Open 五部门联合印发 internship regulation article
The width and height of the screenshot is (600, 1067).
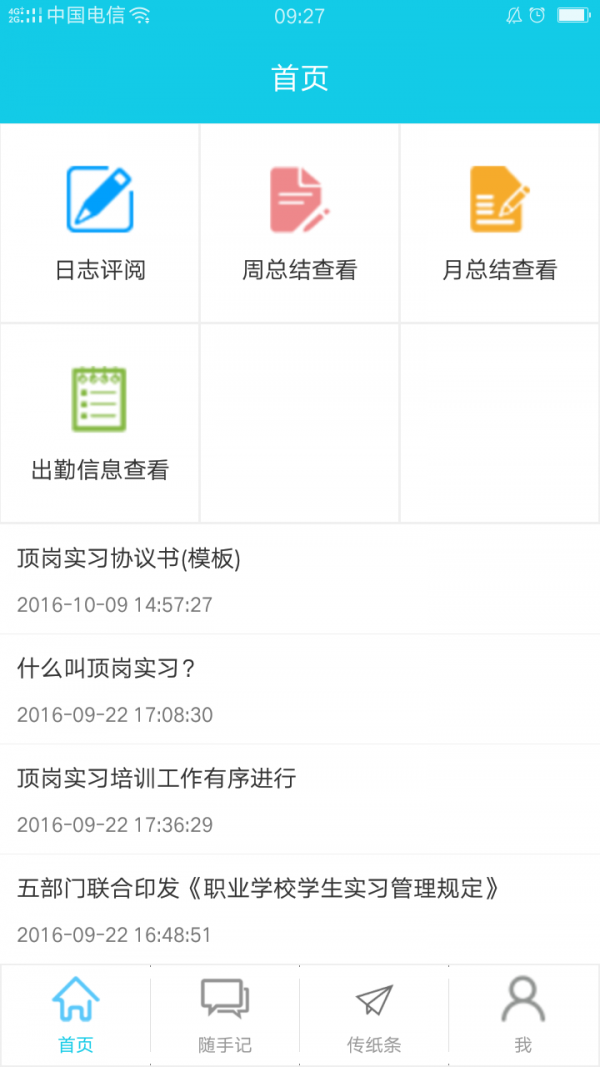click(300, 908)
